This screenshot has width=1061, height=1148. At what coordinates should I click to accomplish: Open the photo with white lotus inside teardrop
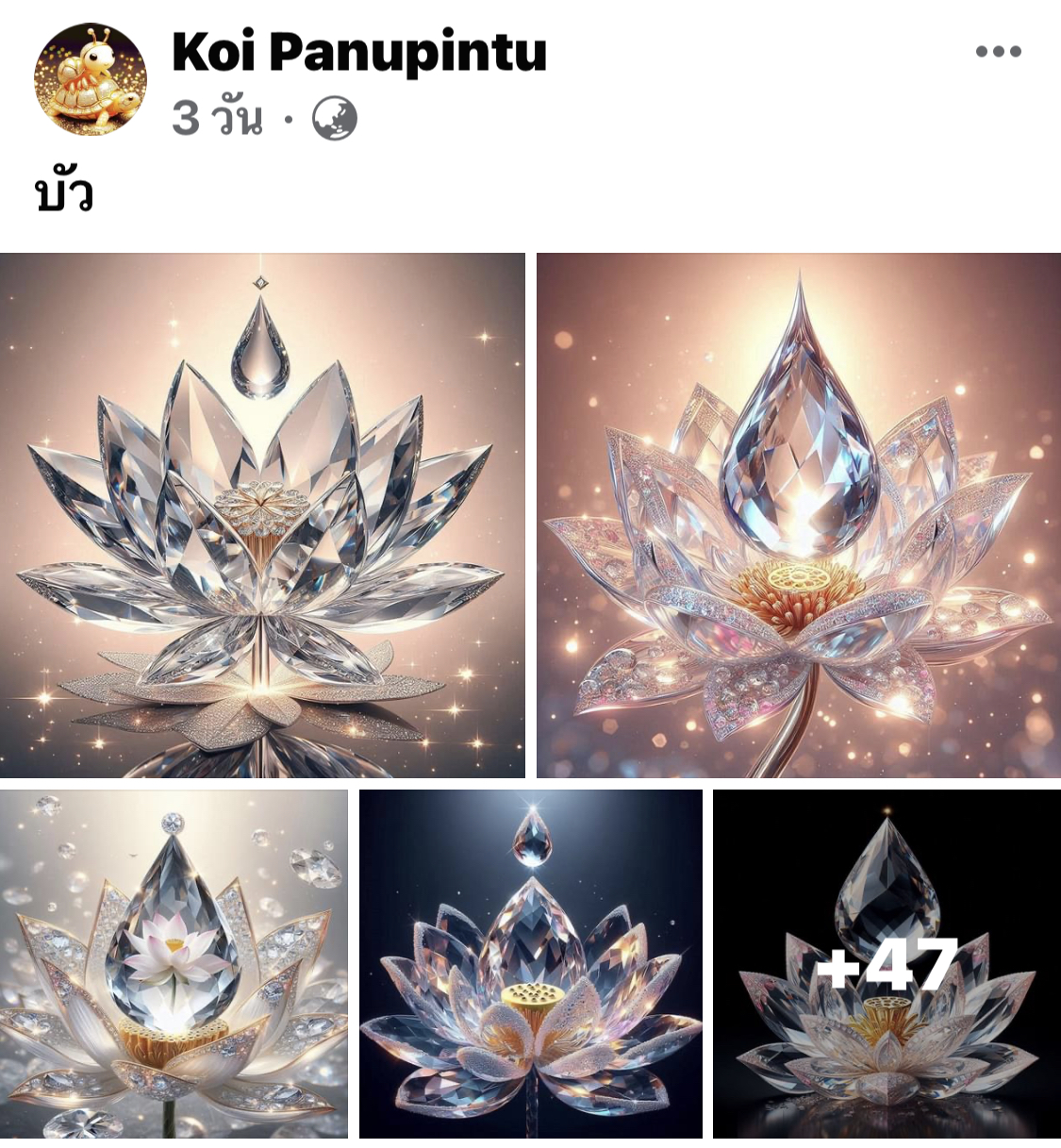tap(174, 964)
